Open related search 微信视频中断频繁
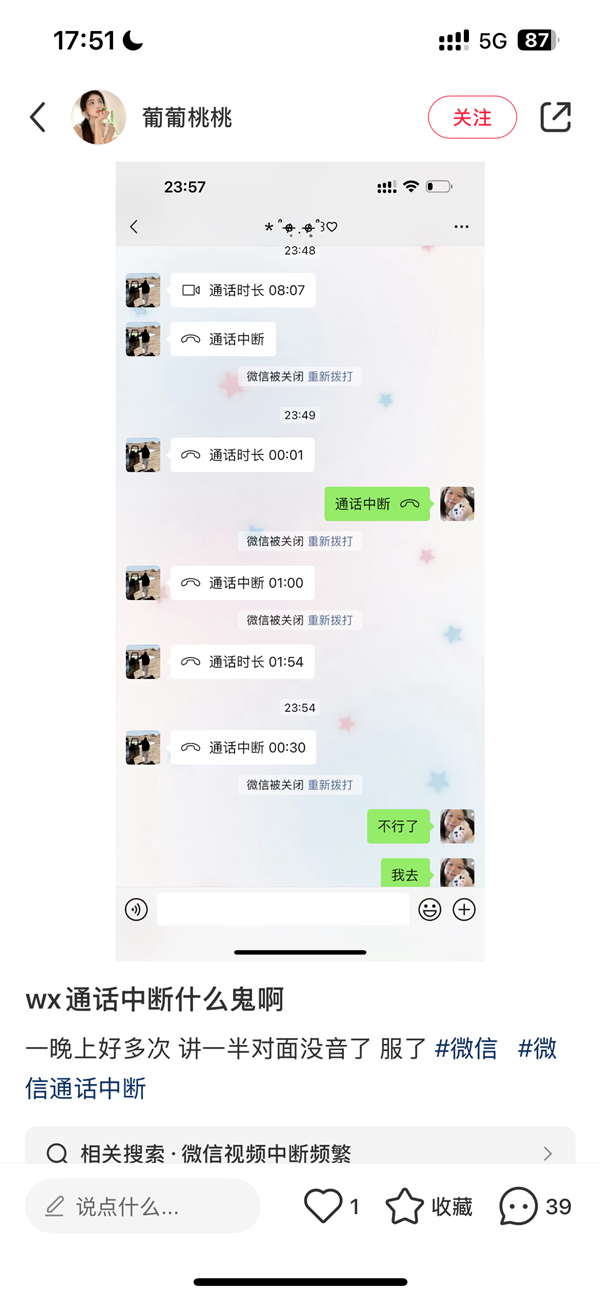The width and height of the screenshot is (600, 1298). pos(300,1153)
